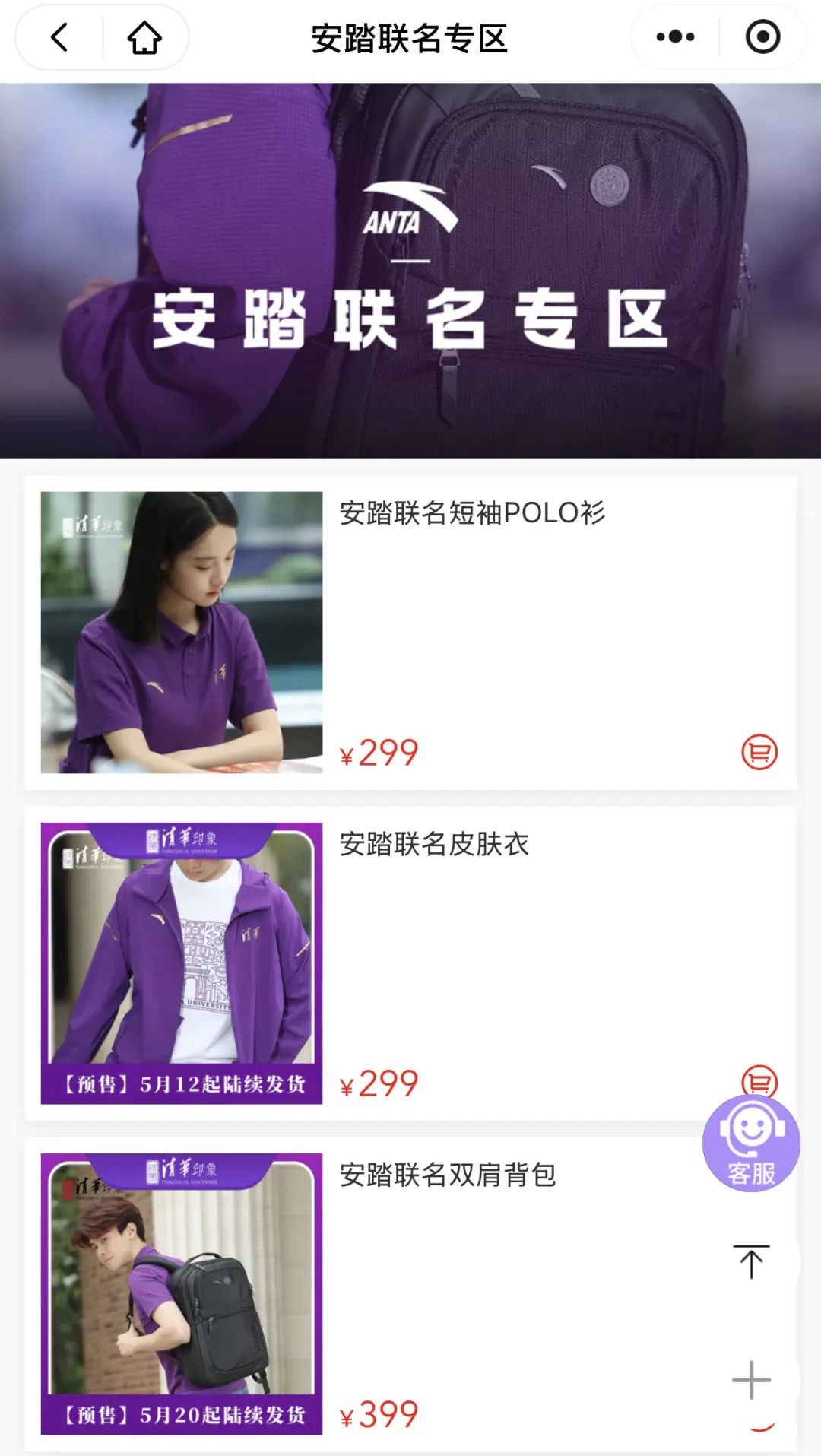The image size is (821, 1456).
Task: Open the 安踏联名短袖POLO衫 product
Action: coord(472,513)
